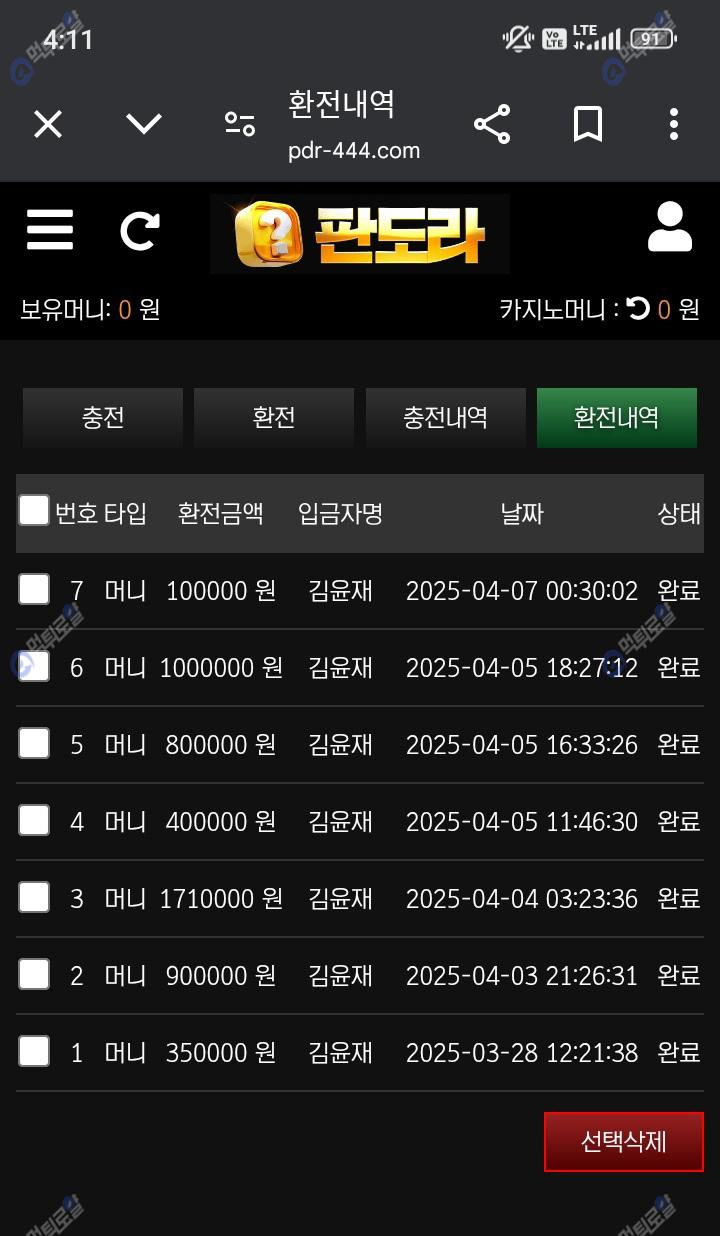The width and height of the screenshot is (720, 1236).
Task: Tick the checkbox for entry number 7
Action: click(34, 590)
